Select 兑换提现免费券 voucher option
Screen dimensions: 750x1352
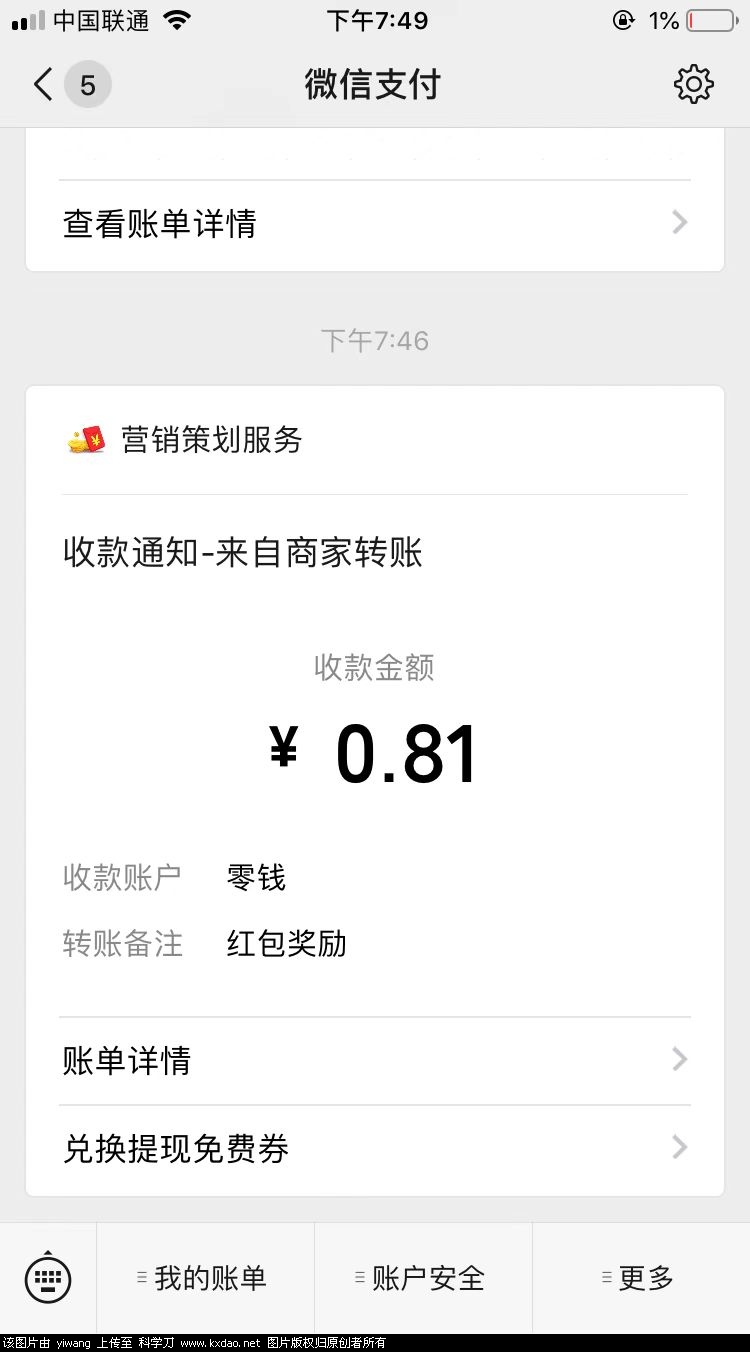pyautogui.click(x=176, y=1147)
